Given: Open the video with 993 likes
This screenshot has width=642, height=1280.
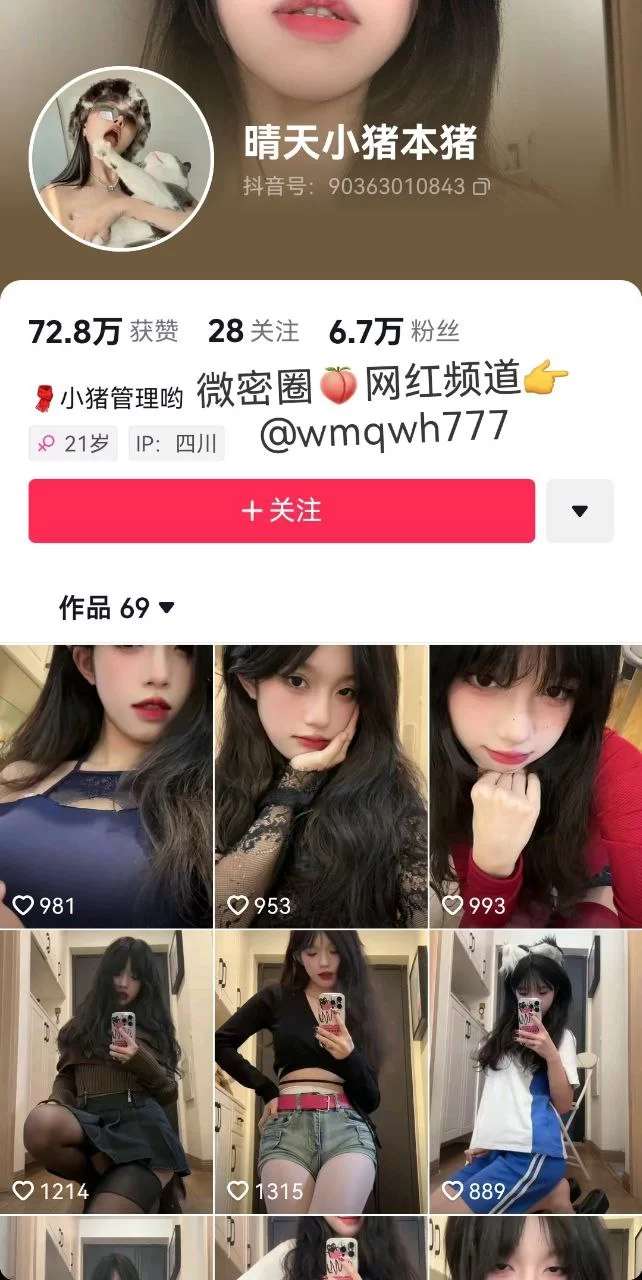Looking at the screenshot, I should point(535,785).
